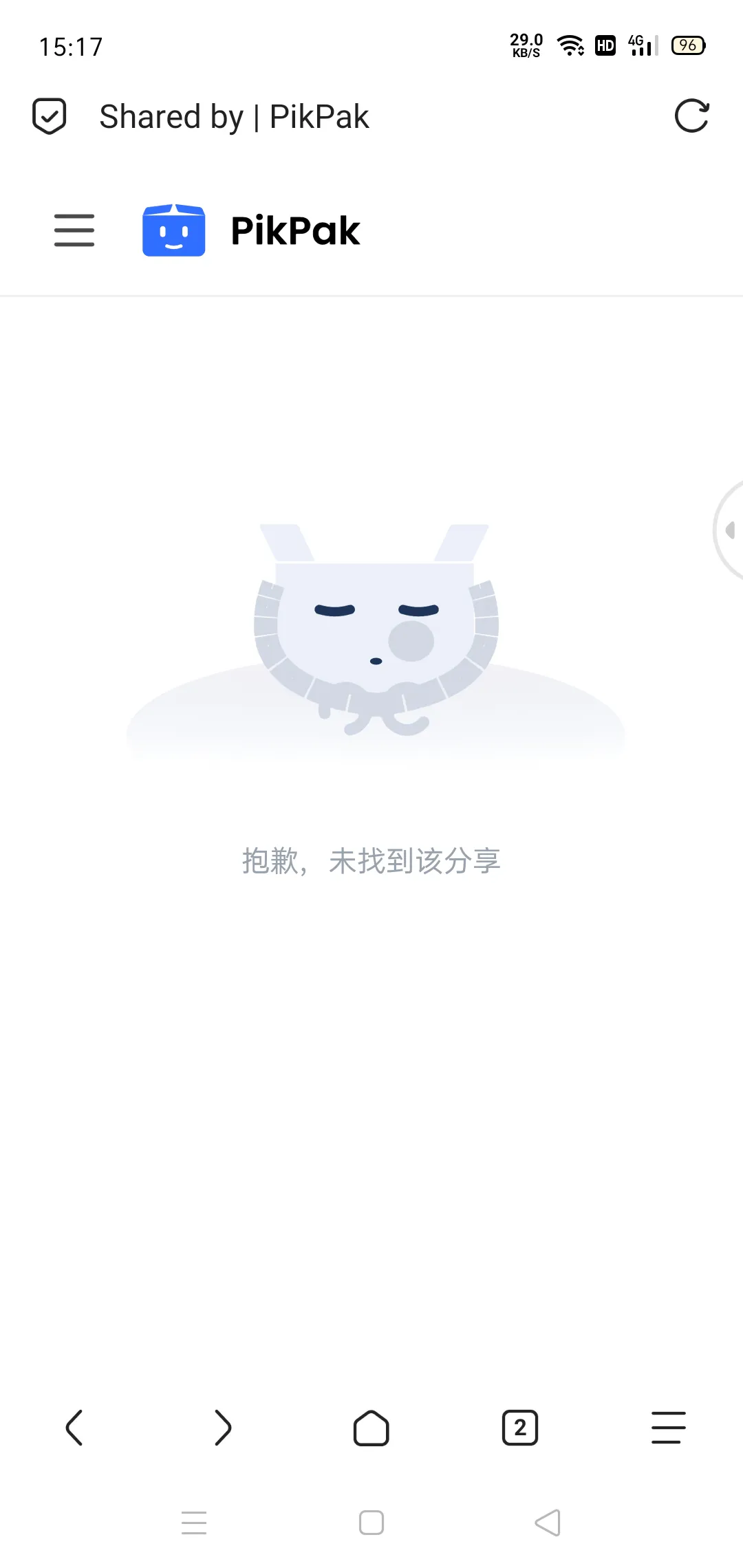Screen dimensions: 743x1568
Task: Open the browser home page
Action: [x=371, y=1428]
